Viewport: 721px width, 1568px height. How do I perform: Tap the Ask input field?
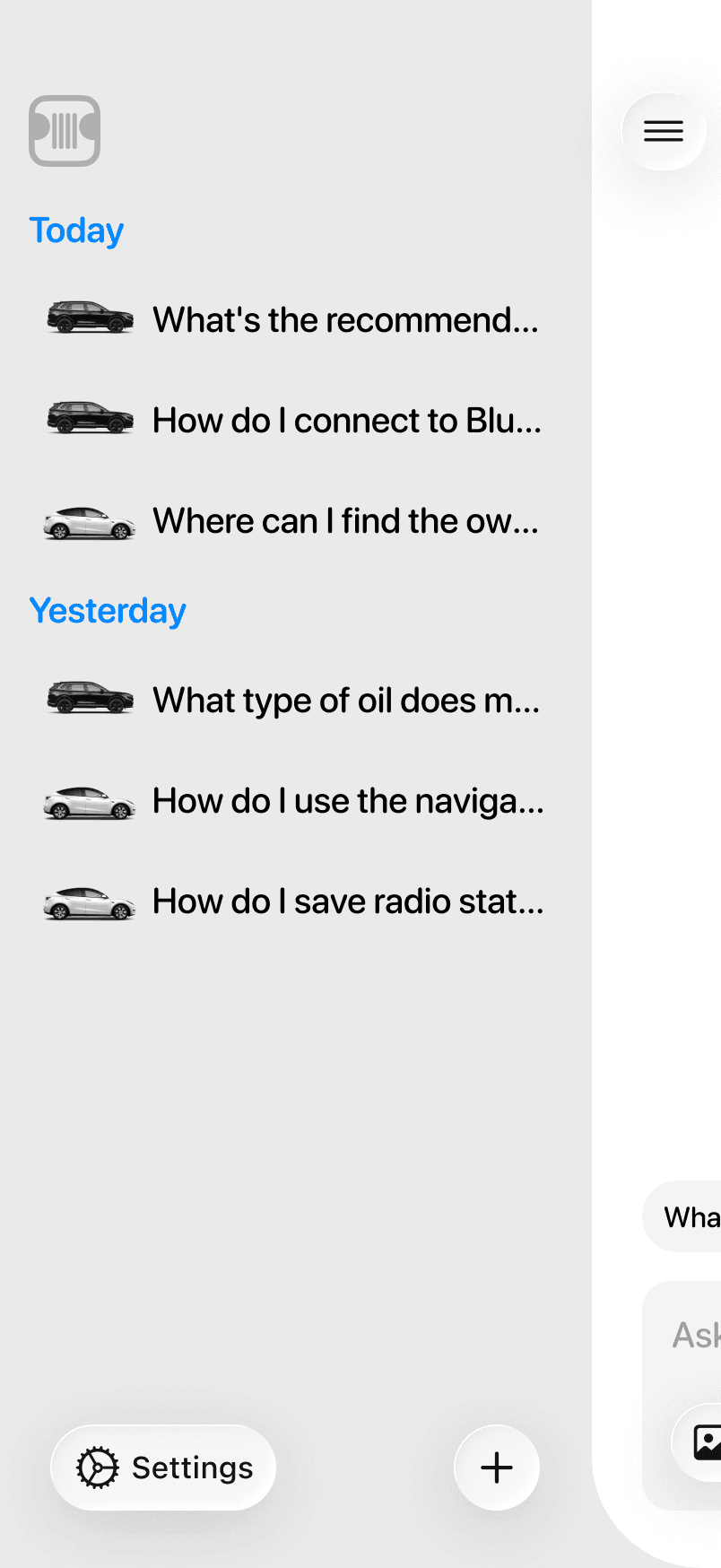click(x=696, y=1336)
